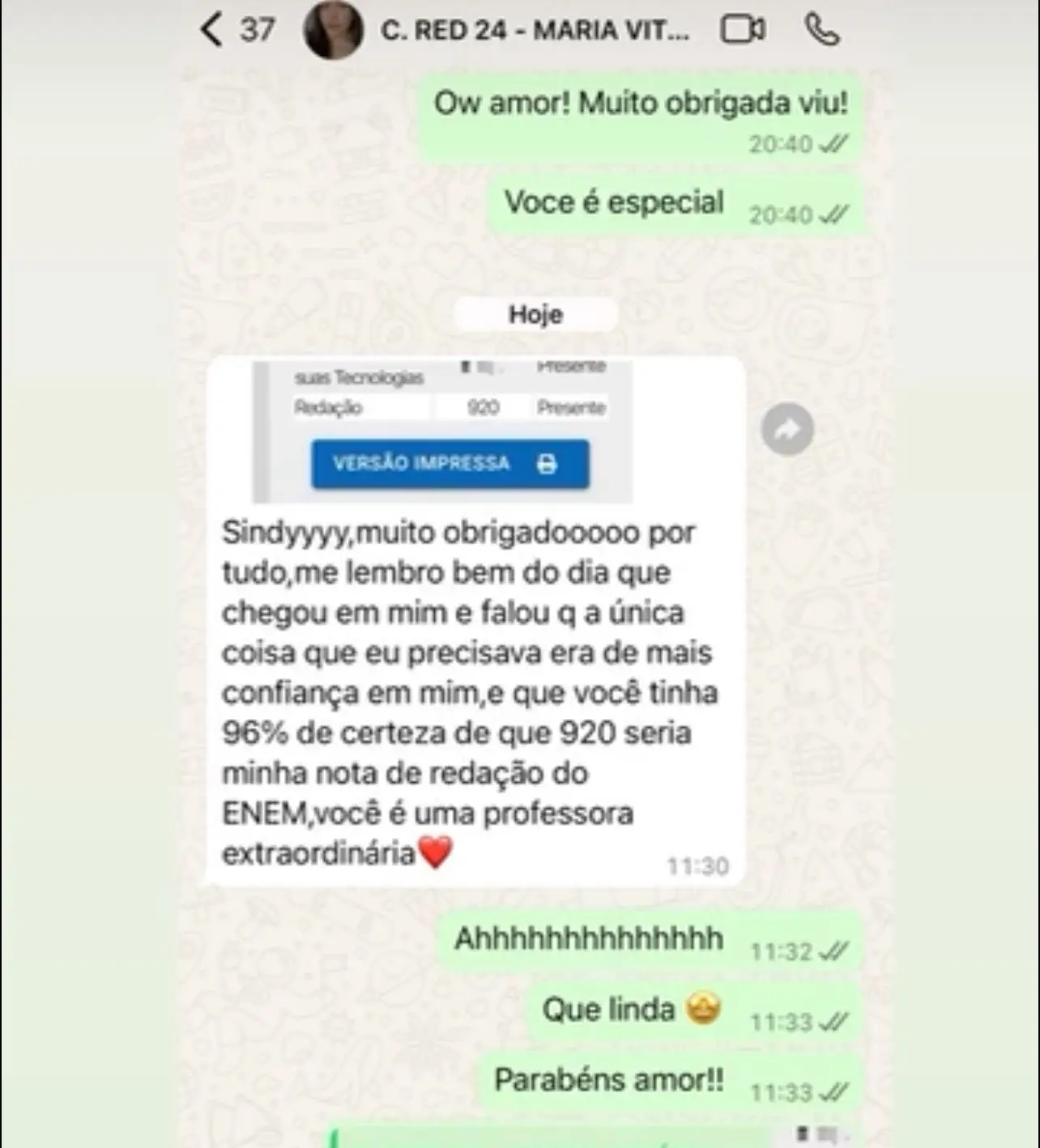This screenshot has width=1040, height=1148.
Task: Tap the printer icon on Versão Impressa
Action: (x=549, y=463)
